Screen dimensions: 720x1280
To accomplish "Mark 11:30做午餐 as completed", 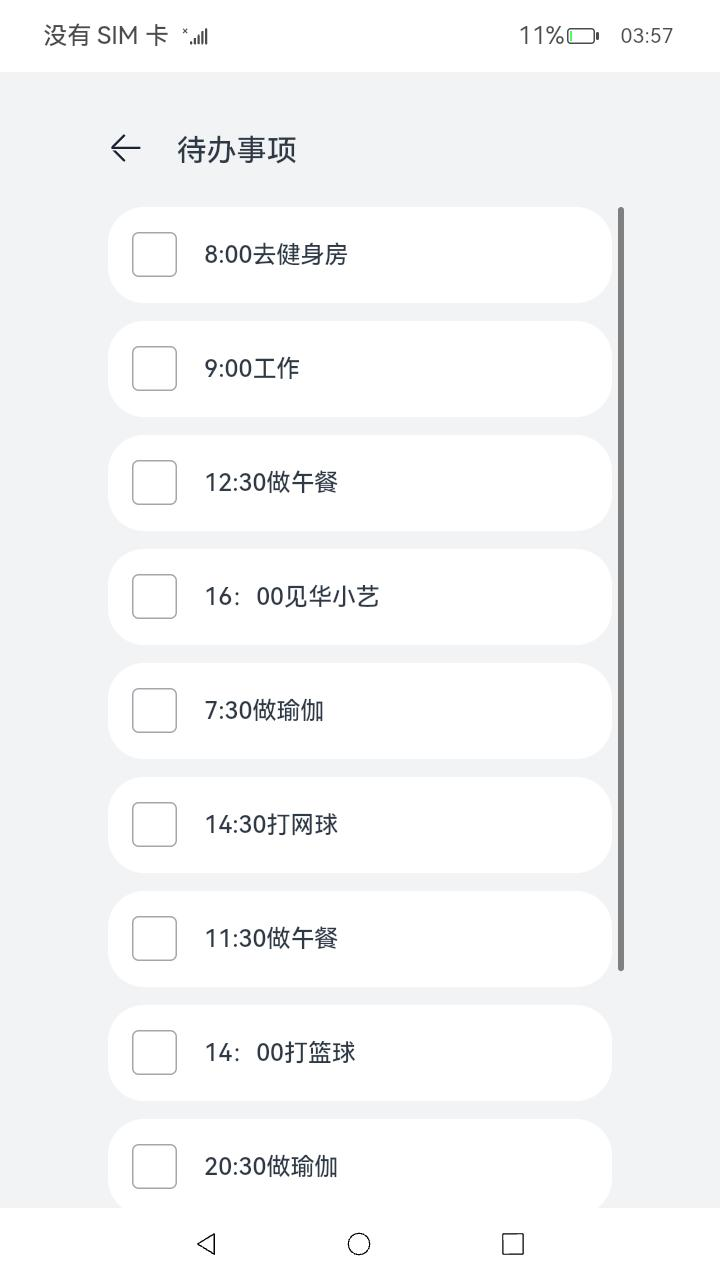I will coord(154,939).
